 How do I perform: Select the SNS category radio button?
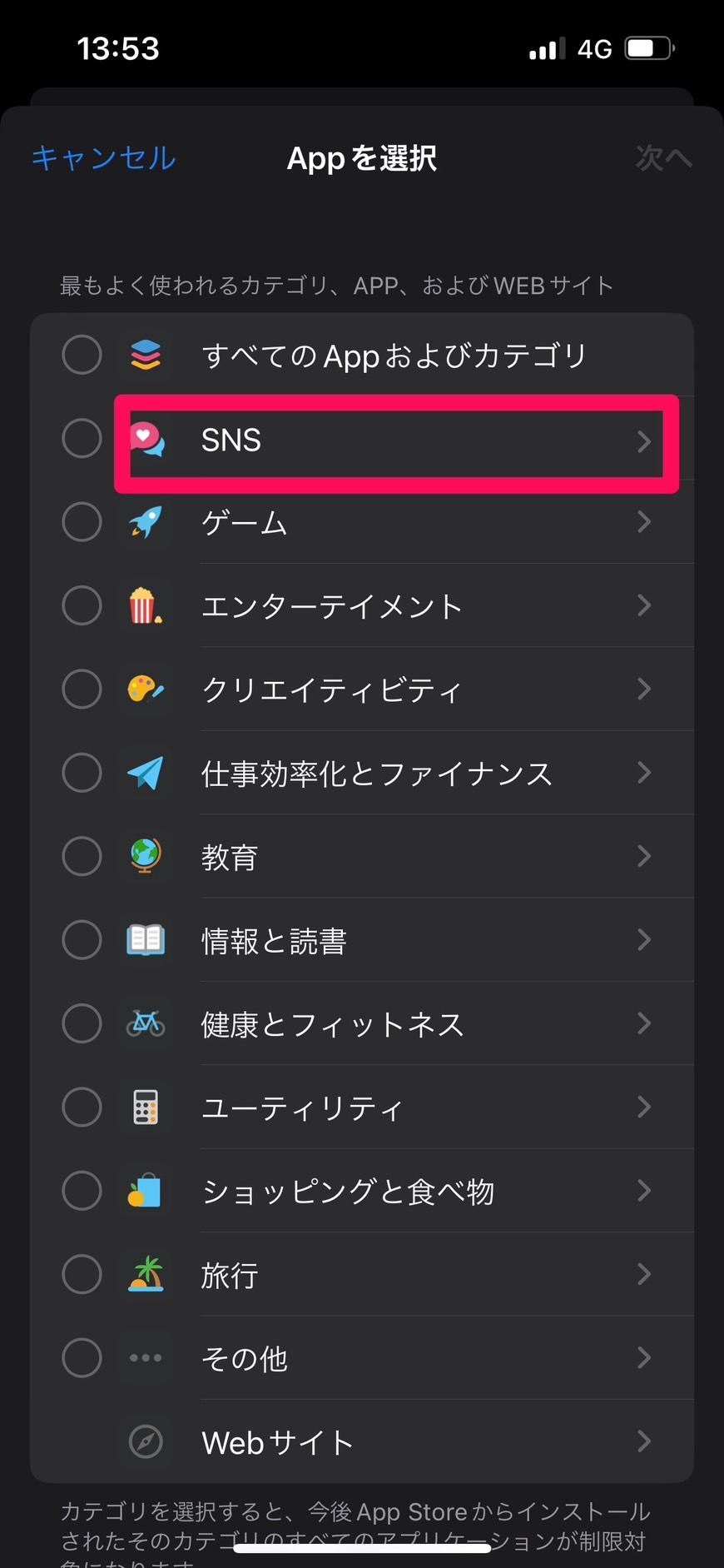(x=82, y=439)
